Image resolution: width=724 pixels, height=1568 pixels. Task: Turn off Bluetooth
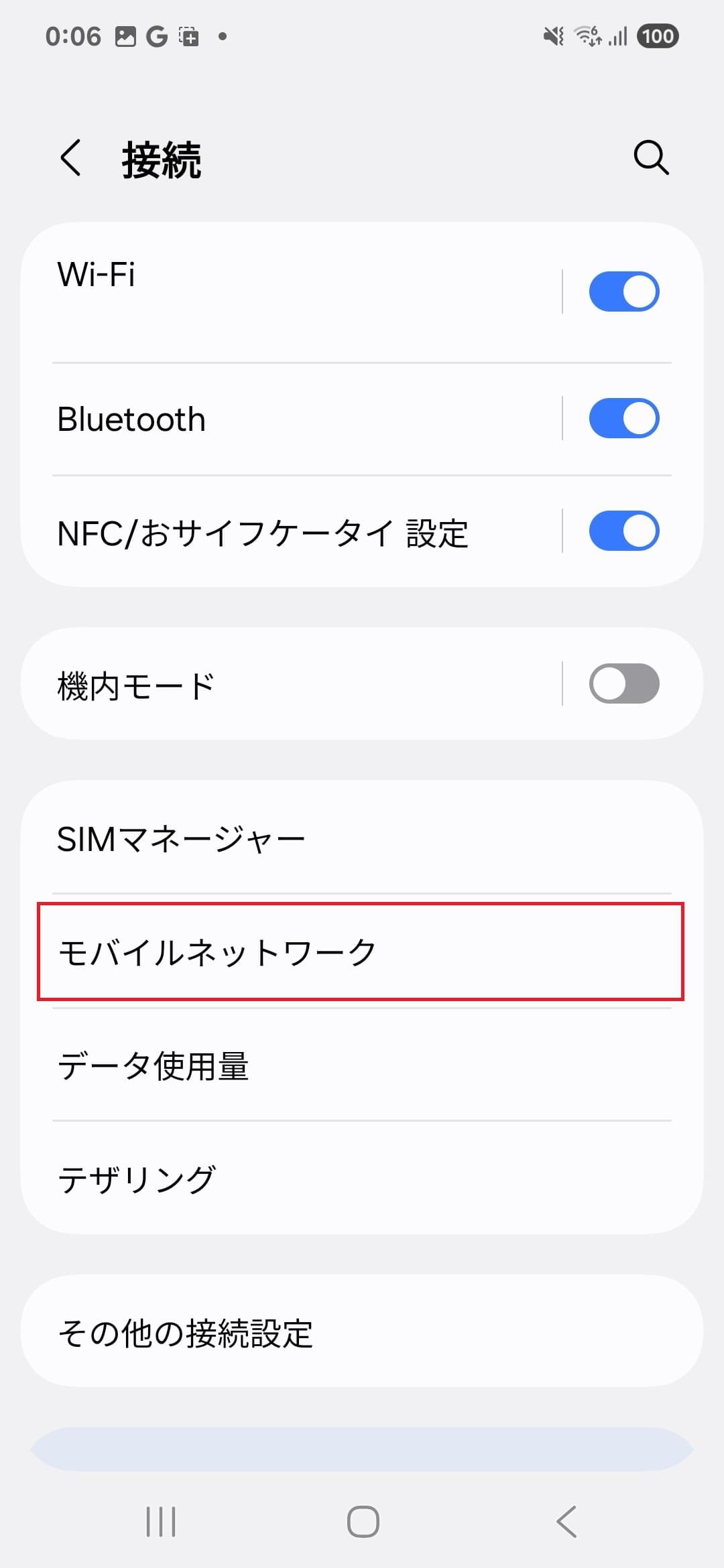tap(624, 417)
